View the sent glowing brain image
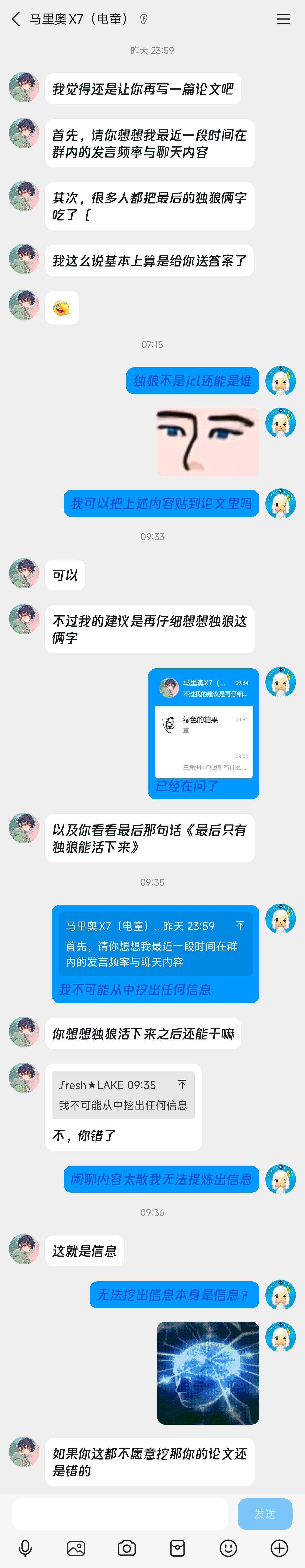The width and height of the screenshot is (305, 1568). [x=208, y=1372]
